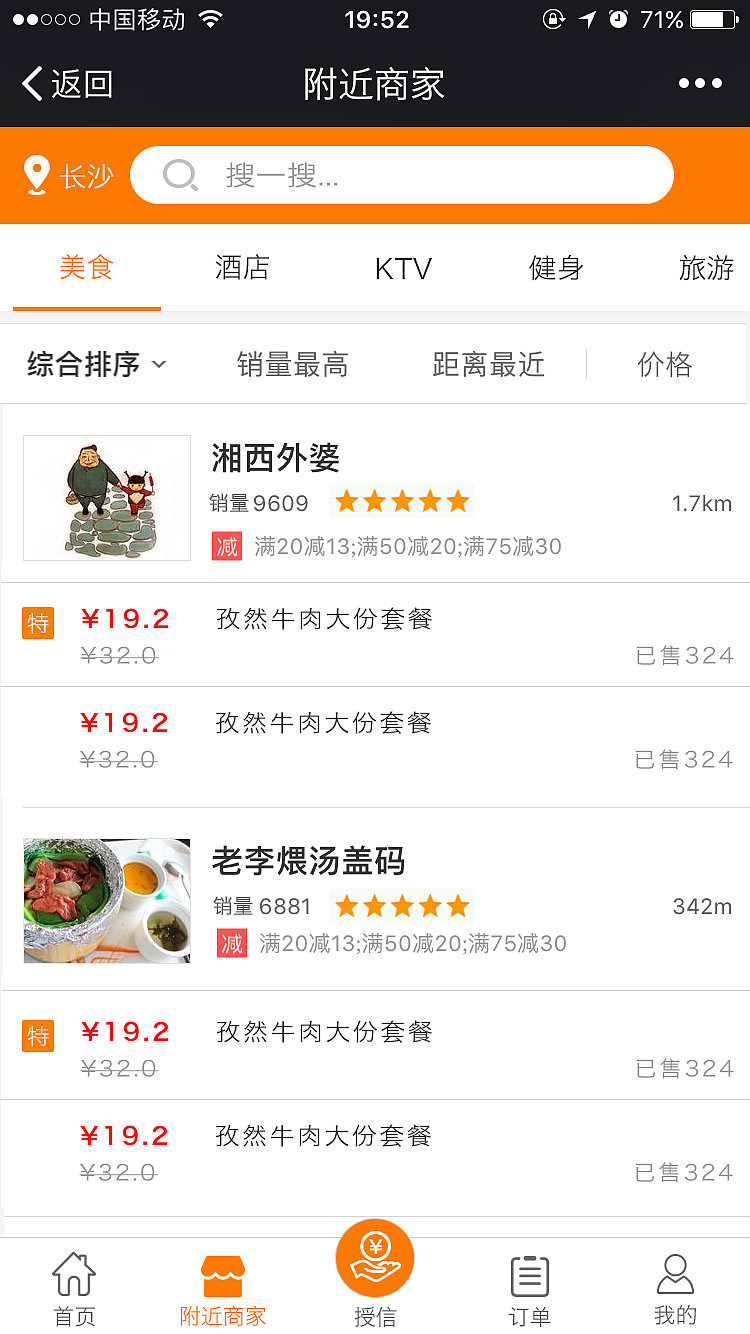This screenshot has height=1334, width=750.
Task: Expand the 综合排序 sort dropdown
Action: click(x=96, y=365)
